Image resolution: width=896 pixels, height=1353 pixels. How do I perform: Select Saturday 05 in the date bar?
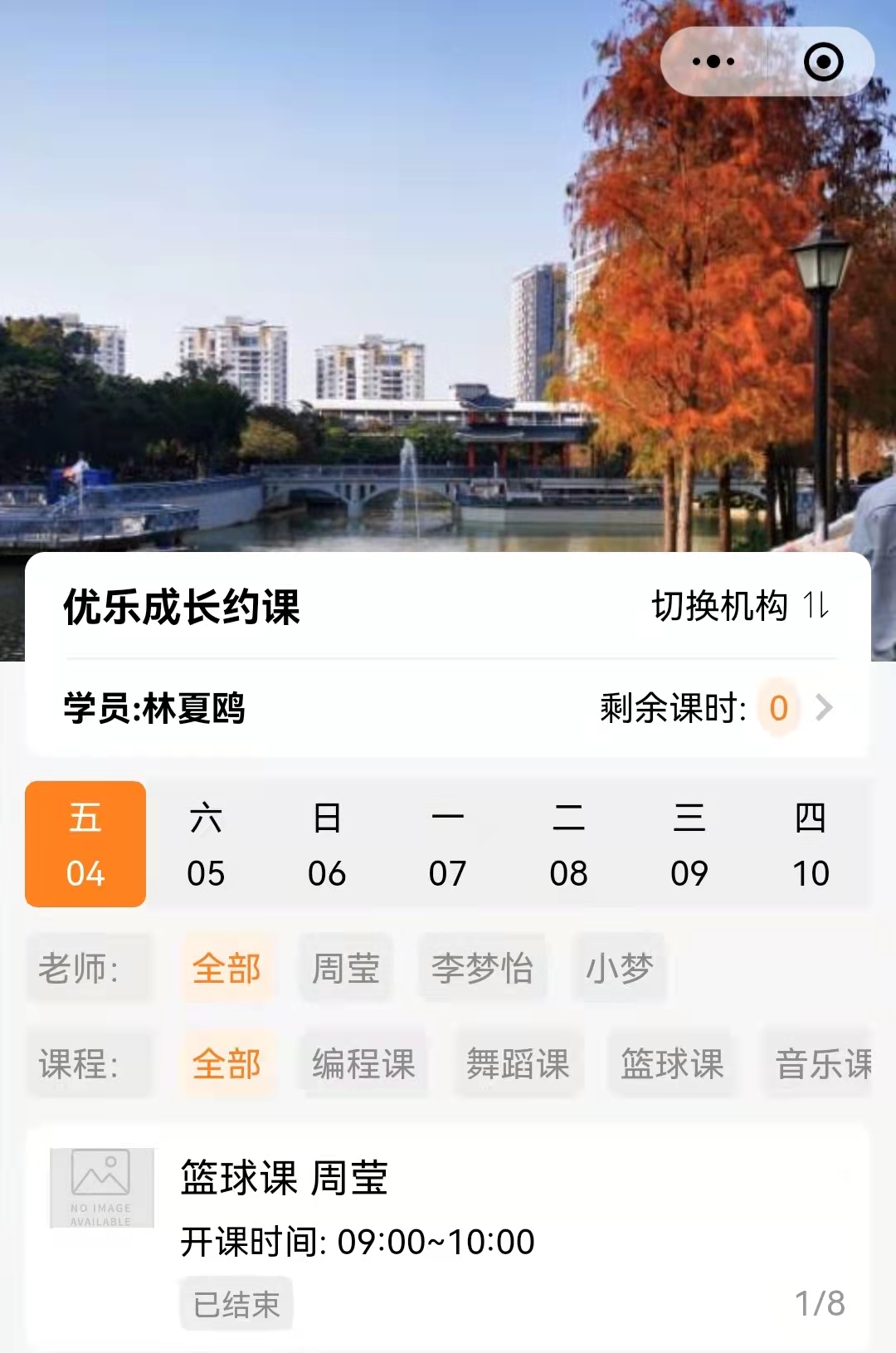click(206, 845)
